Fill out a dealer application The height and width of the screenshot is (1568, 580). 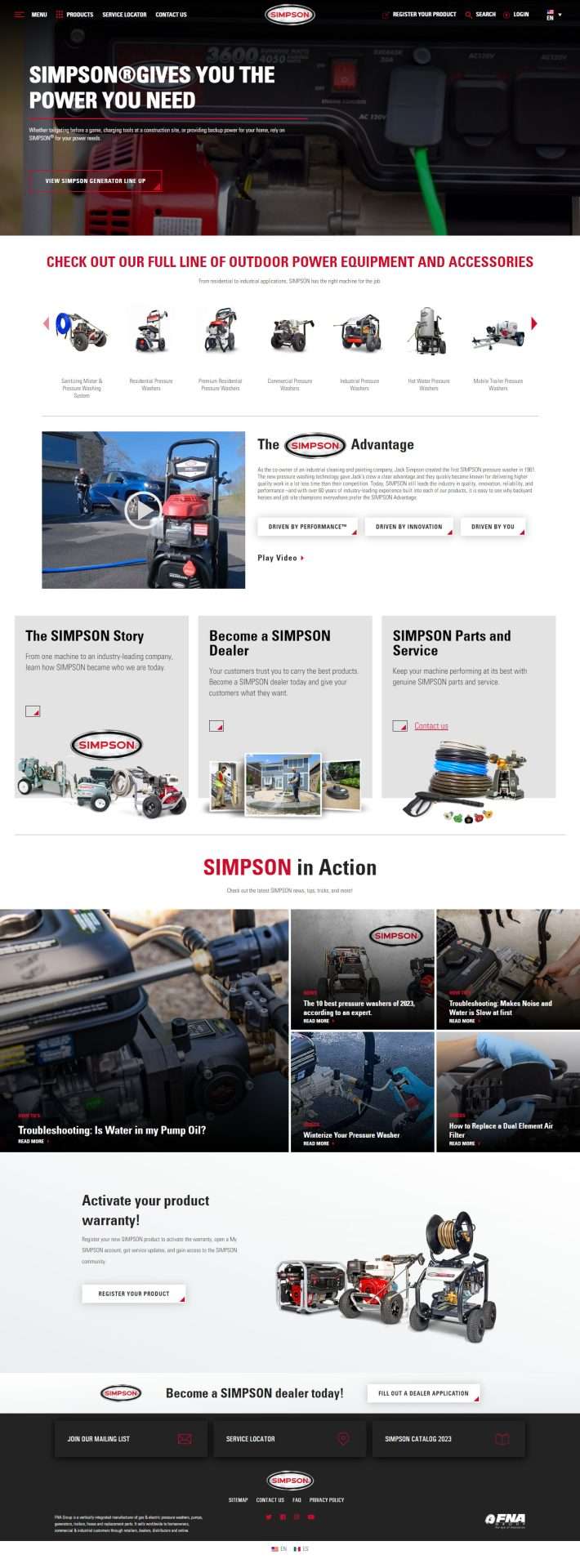tap(423, 1393)
